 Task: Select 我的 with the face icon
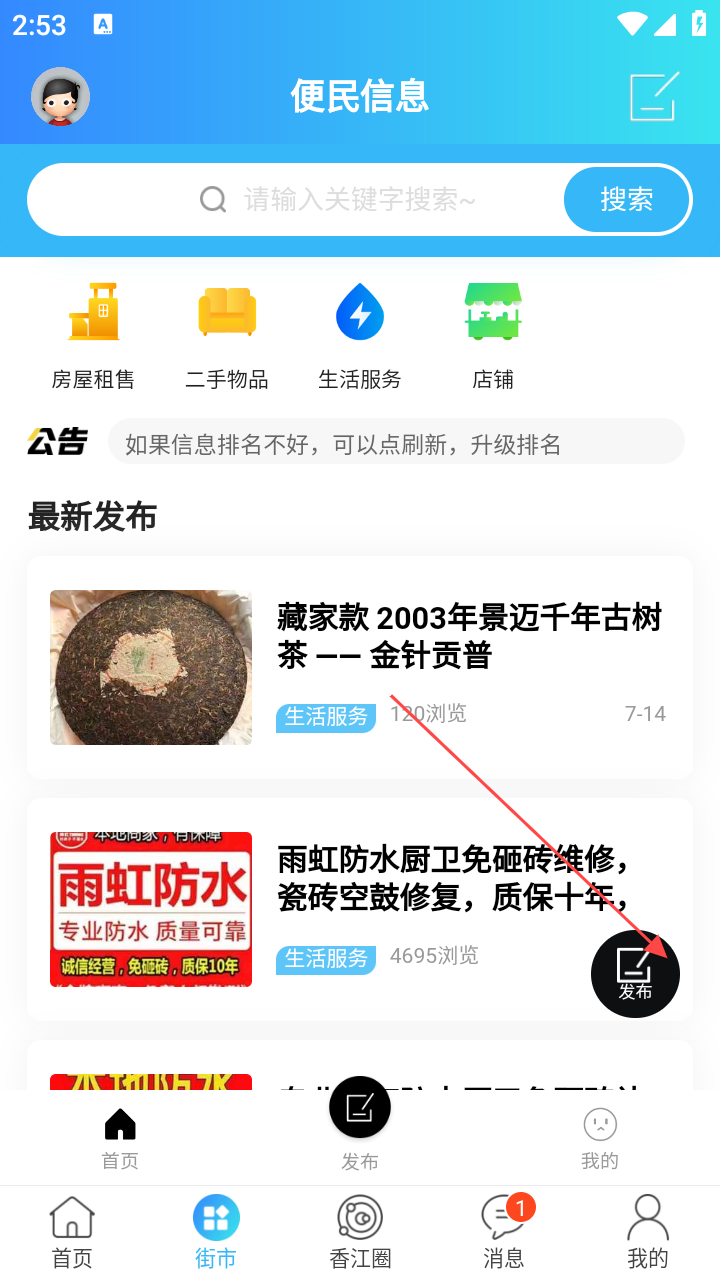point(600,1137)
